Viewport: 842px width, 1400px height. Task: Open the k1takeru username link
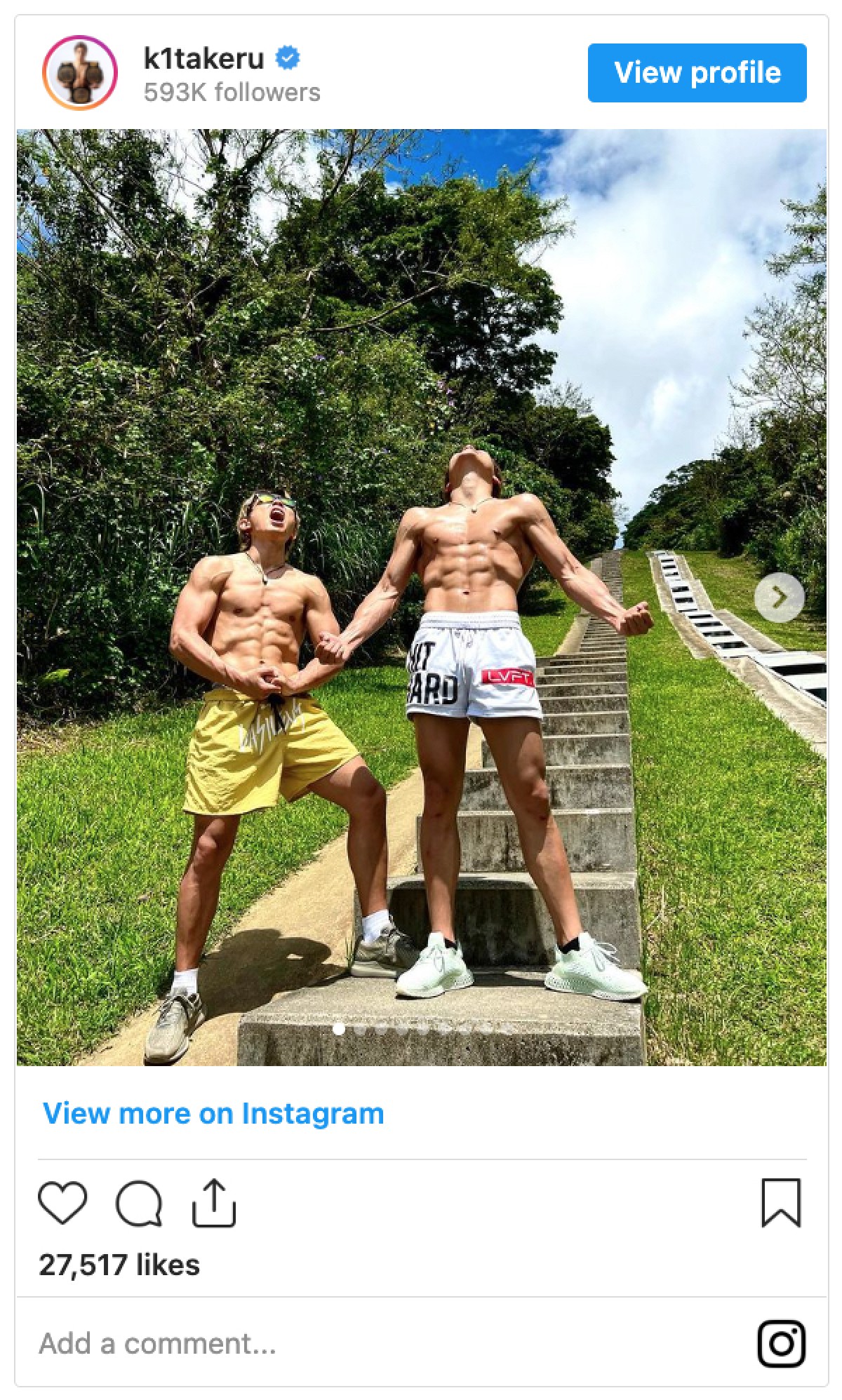coord(203,59)
